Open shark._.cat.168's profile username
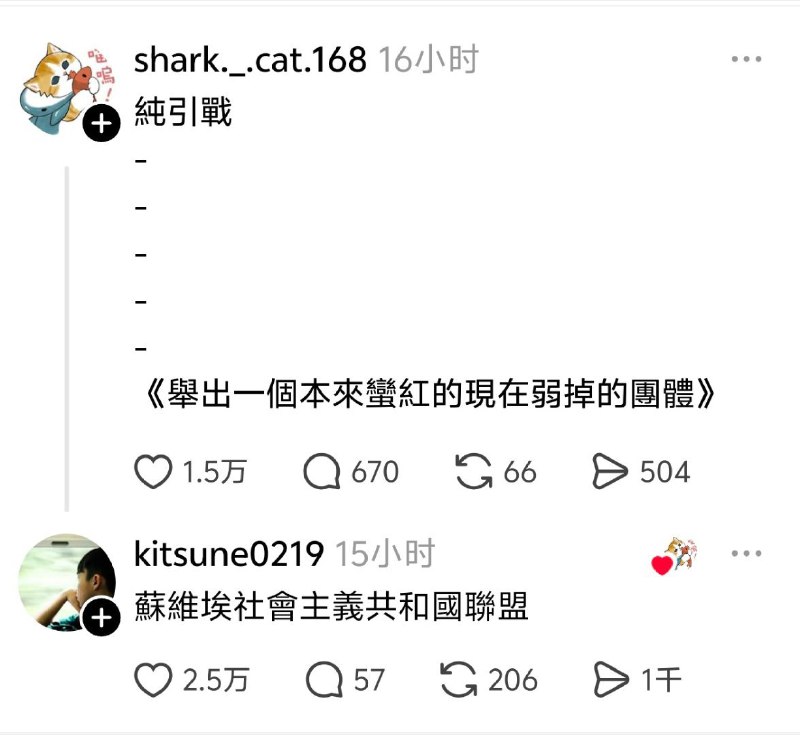 250,60
